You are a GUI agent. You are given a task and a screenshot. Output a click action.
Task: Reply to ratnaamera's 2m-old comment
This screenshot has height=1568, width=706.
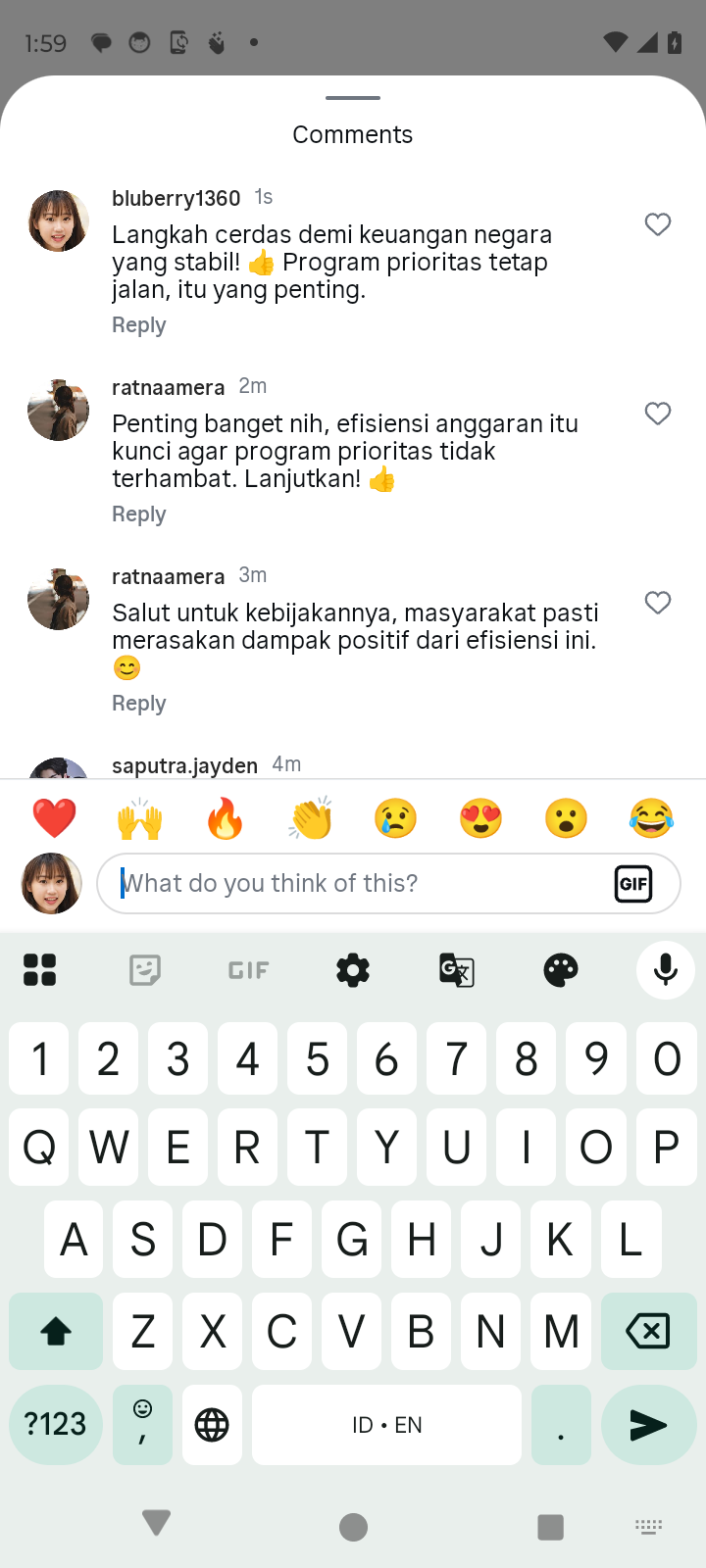(x=139, y=514)
